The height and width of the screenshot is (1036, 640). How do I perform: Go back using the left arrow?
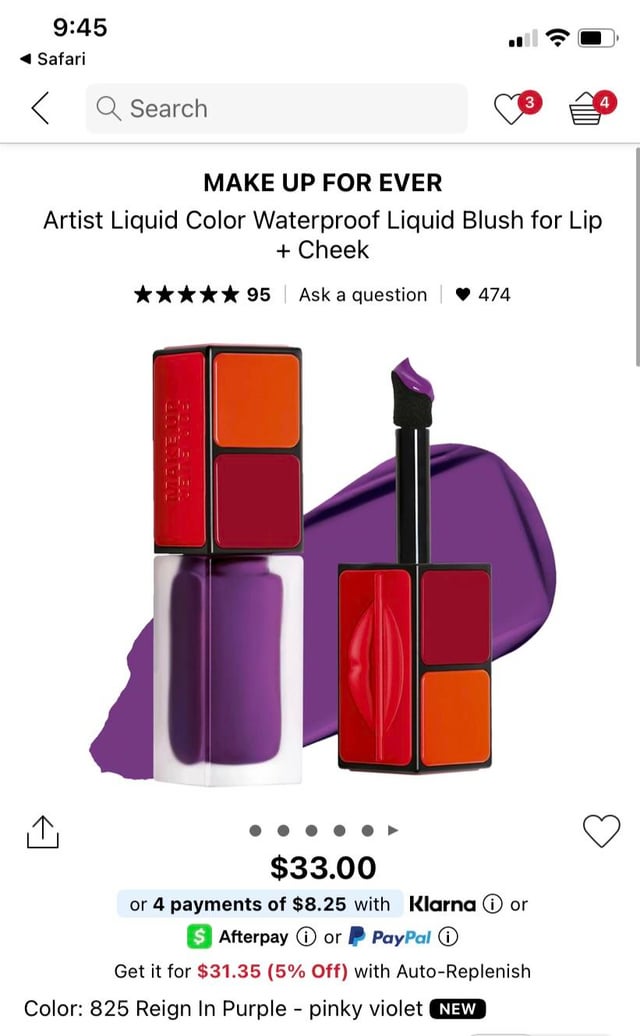click(40, 108)
